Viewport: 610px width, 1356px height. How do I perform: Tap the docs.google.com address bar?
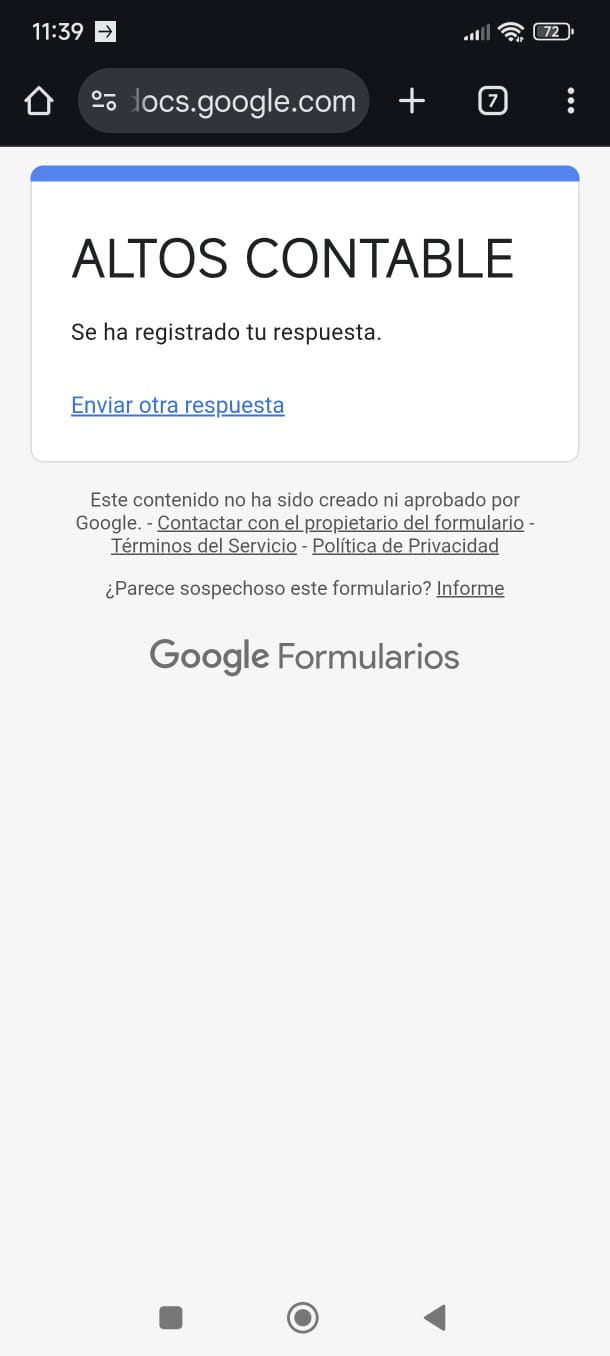click(x=244, y=101)
